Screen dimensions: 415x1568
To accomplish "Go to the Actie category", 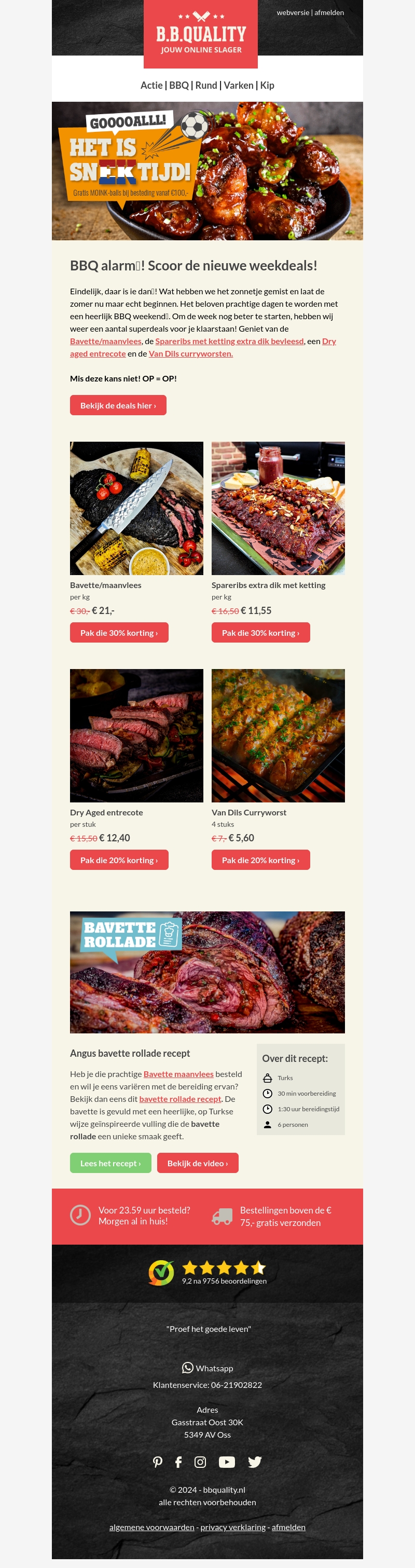I will click(151, 85).
